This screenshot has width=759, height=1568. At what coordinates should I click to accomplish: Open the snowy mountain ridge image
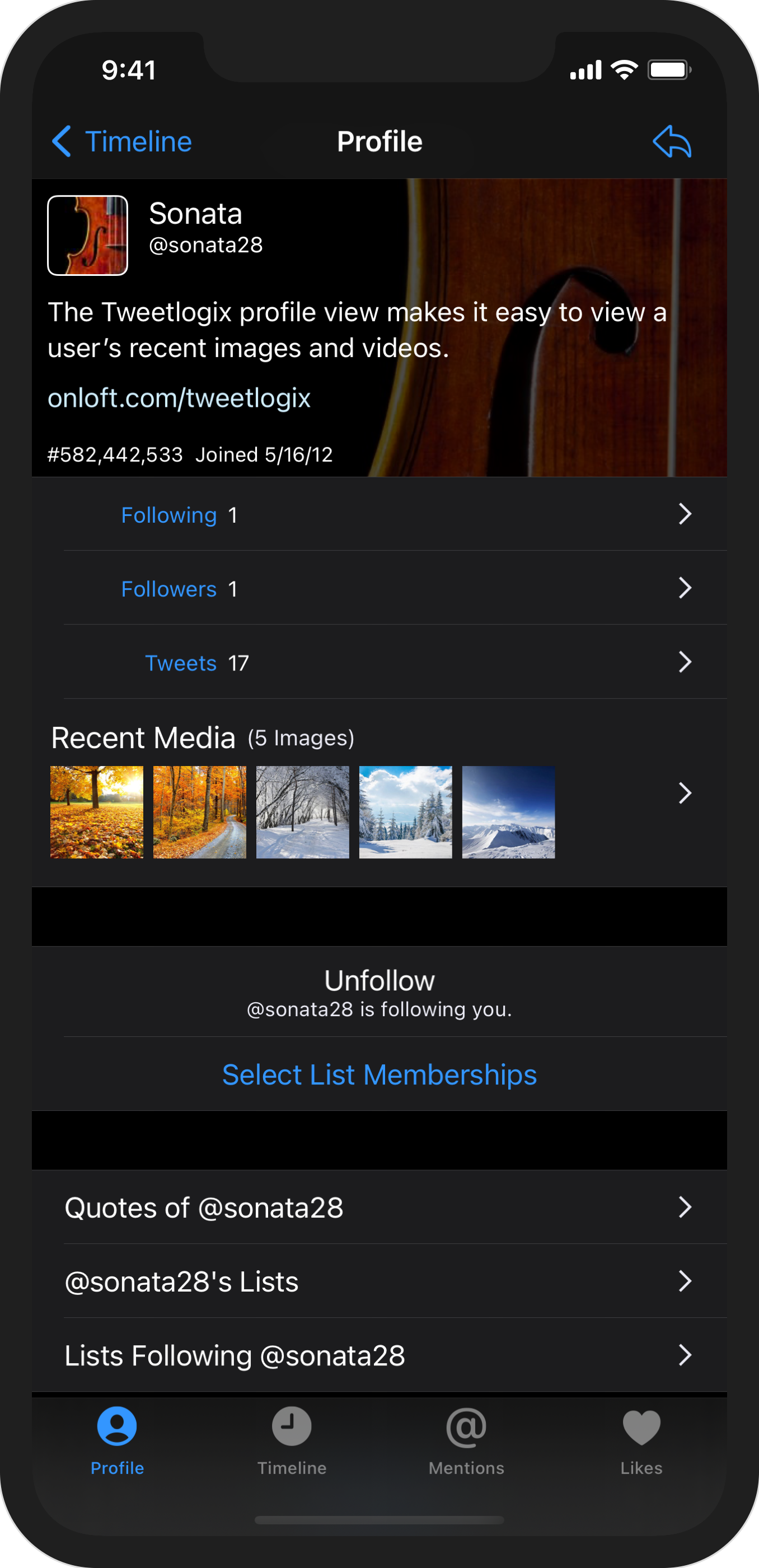508,812
